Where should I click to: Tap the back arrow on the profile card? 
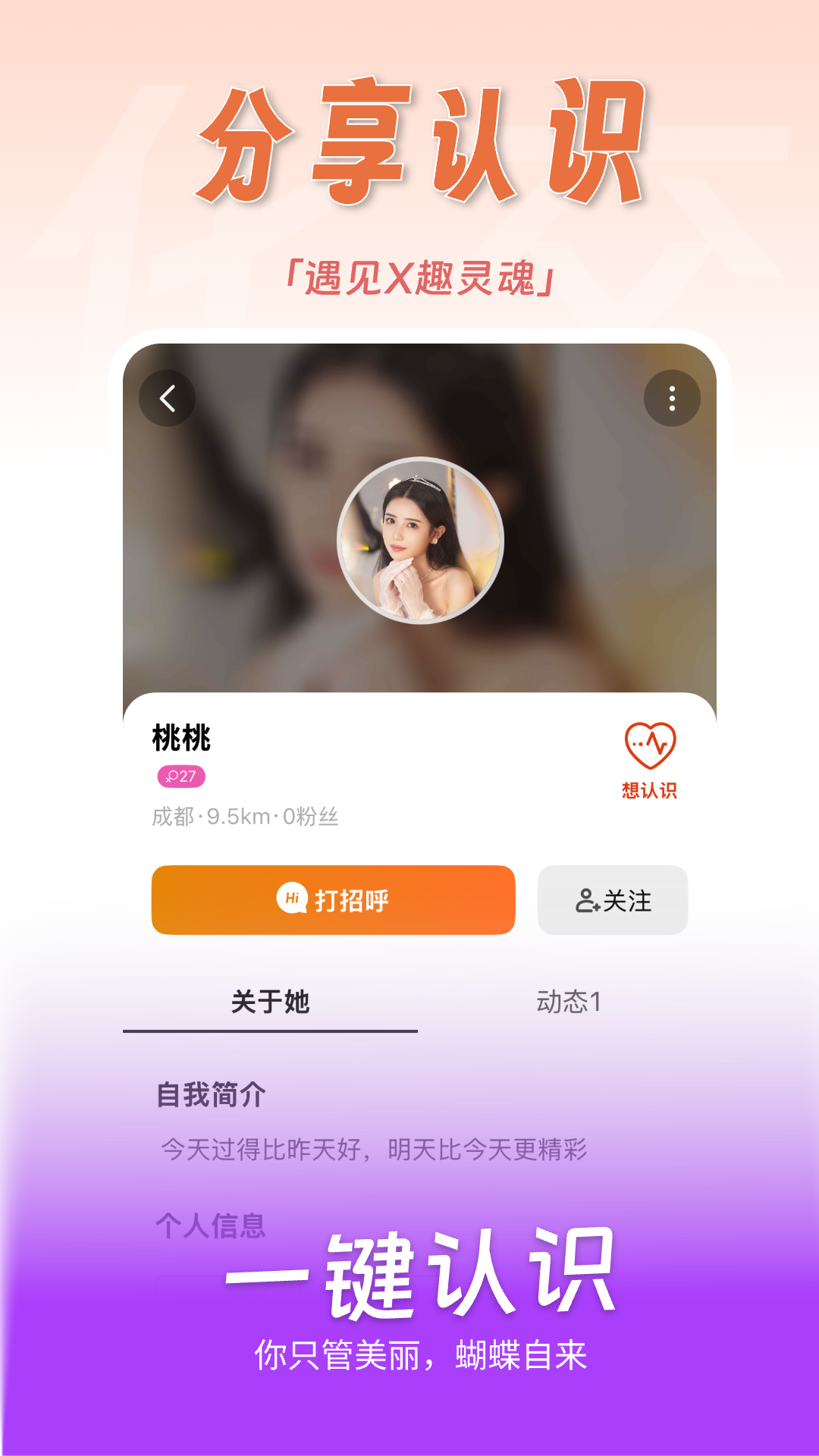168,398
